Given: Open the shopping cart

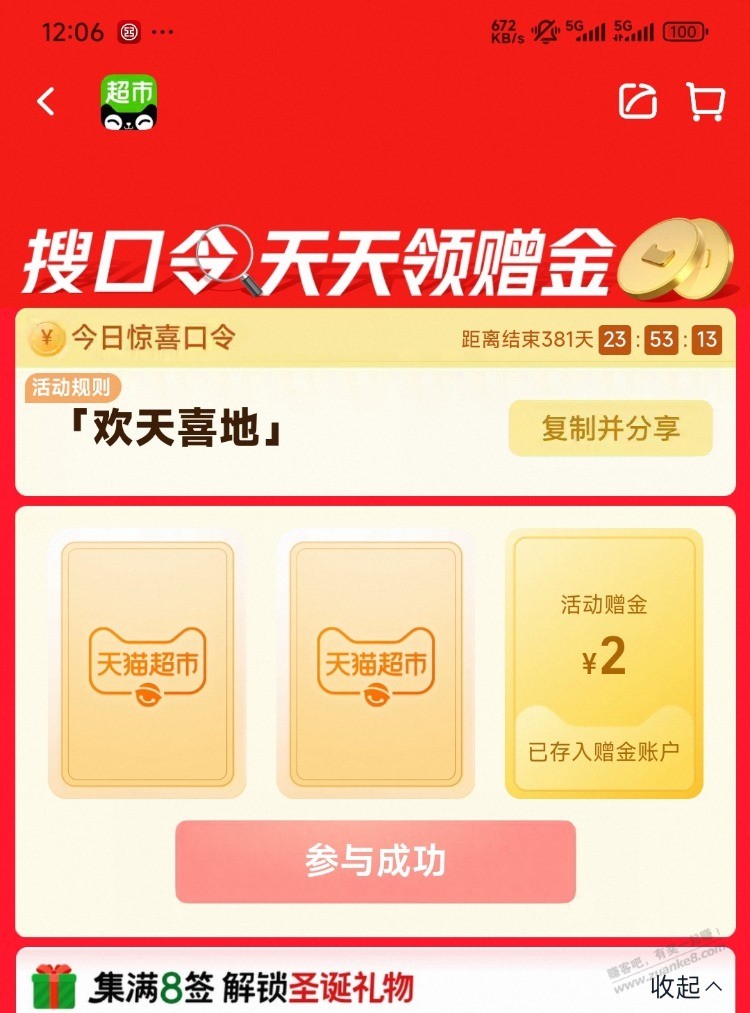Looking at the screenshot, I should tap(705, 102).
